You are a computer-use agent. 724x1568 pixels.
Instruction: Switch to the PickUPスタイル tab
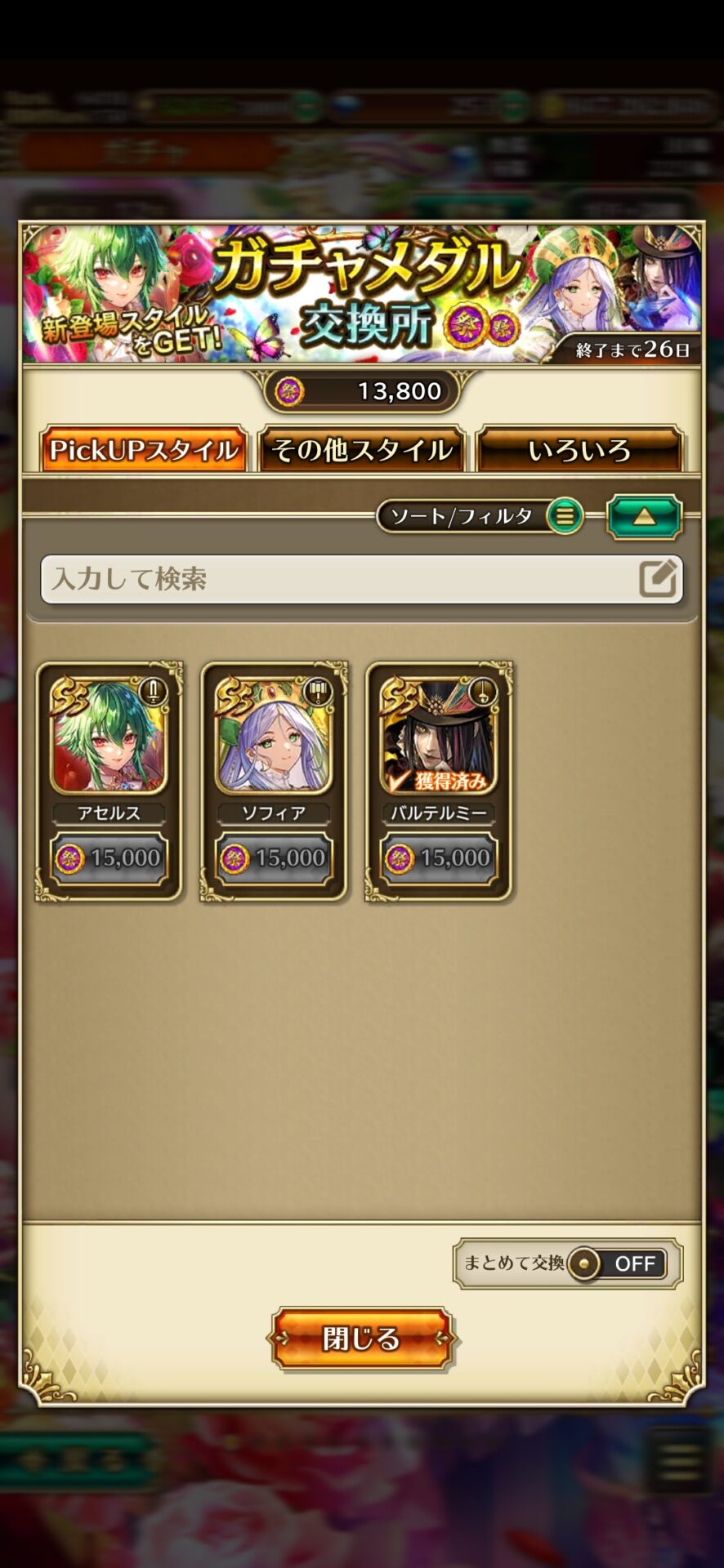pyautogui.click(x=144, y=450)
